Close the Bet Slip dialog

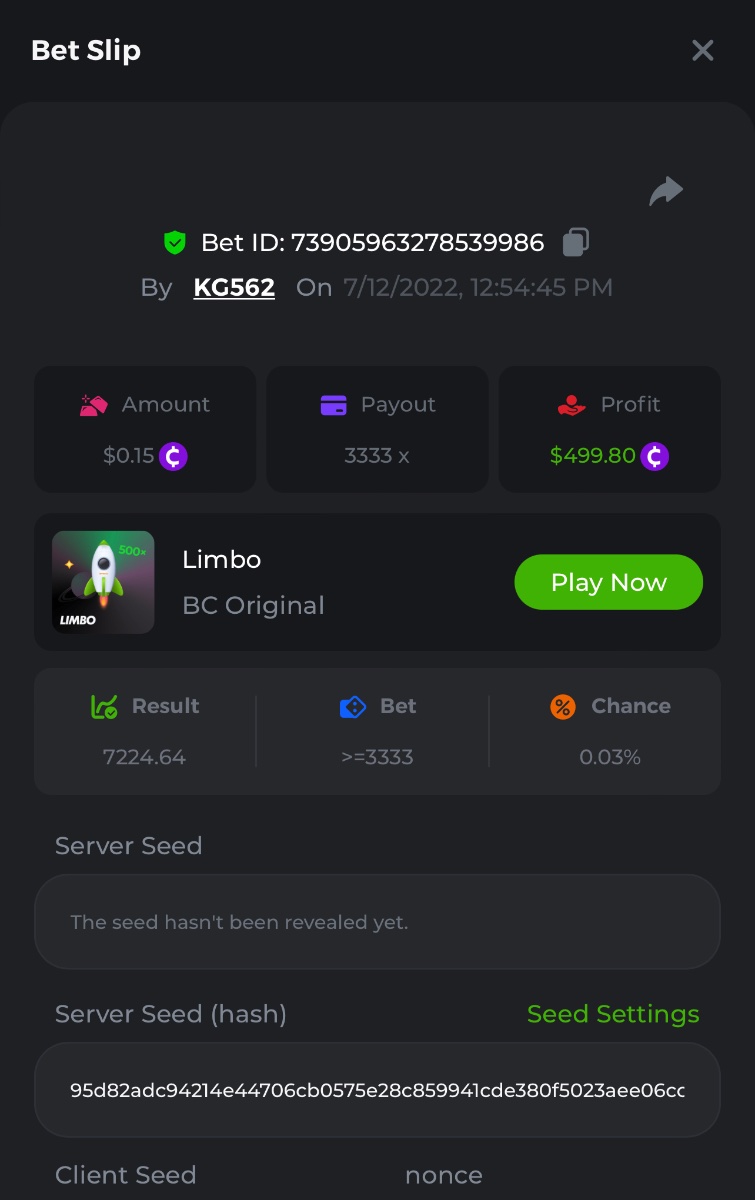tap(703, 51)
